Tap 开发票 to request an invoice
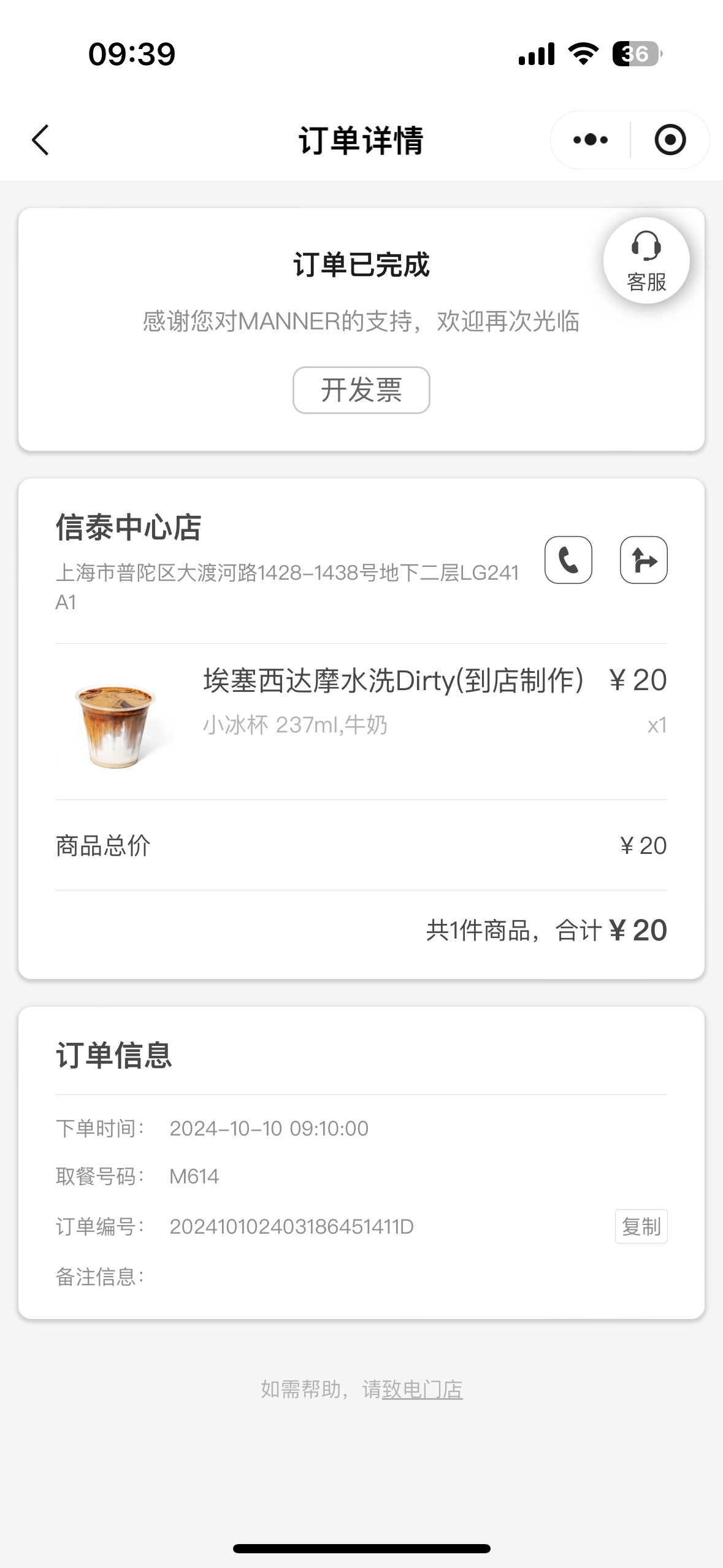This screenshot has width=723, height=1568. [361, 390]
